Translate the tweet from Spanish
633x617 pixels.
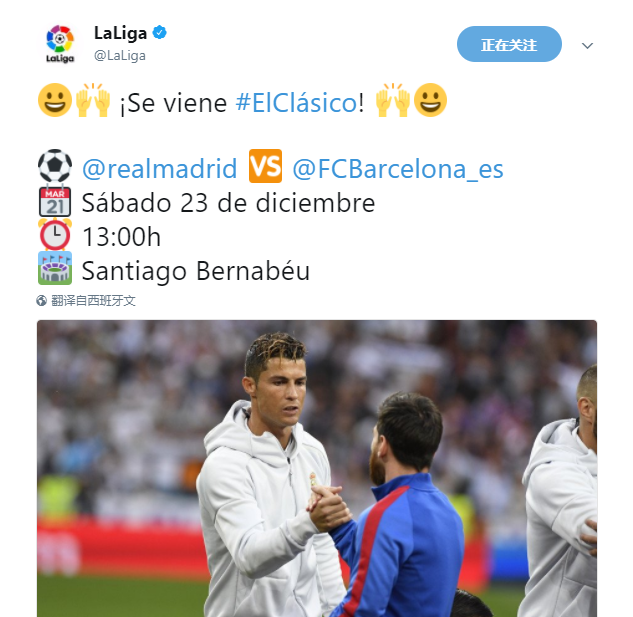93,300
